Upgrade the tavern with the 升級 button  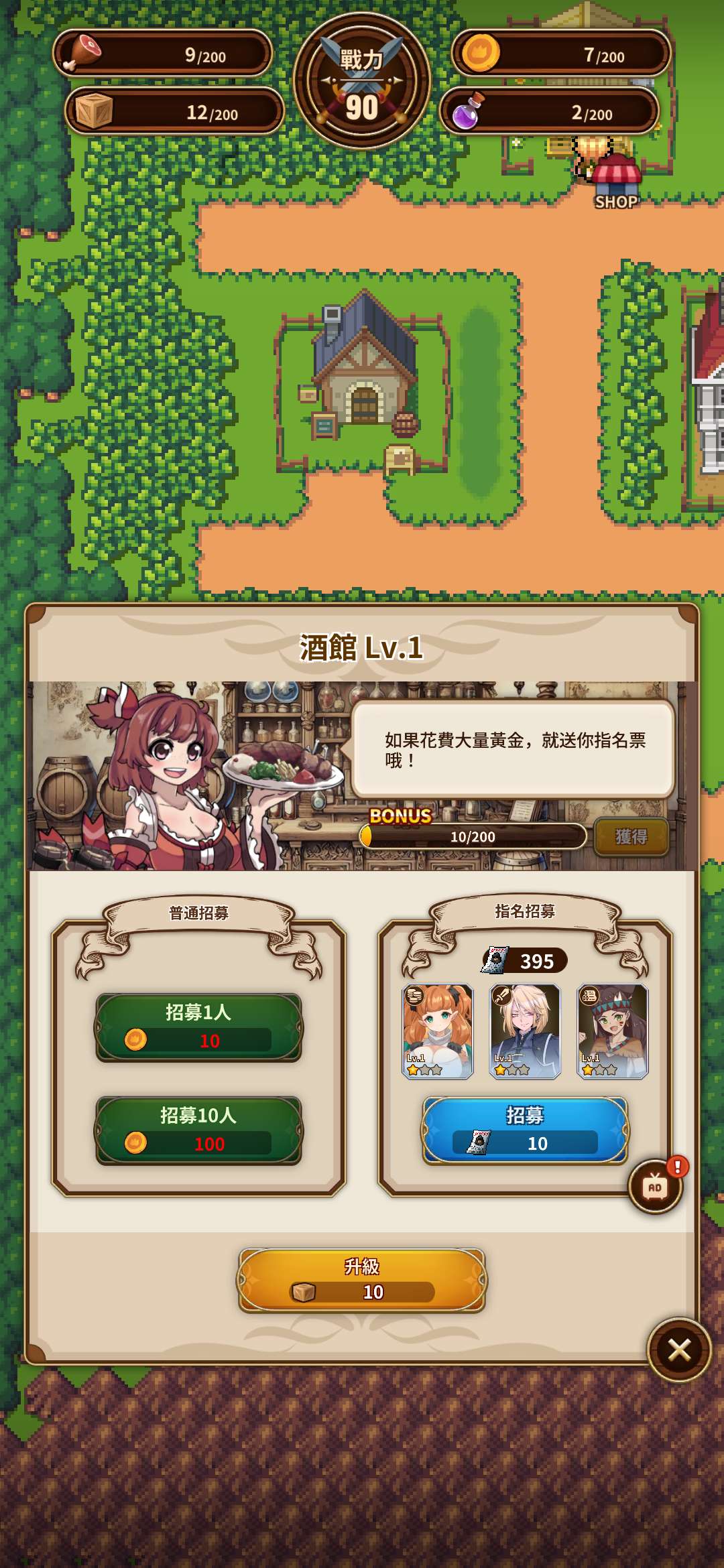click(x=362, y=1280)
